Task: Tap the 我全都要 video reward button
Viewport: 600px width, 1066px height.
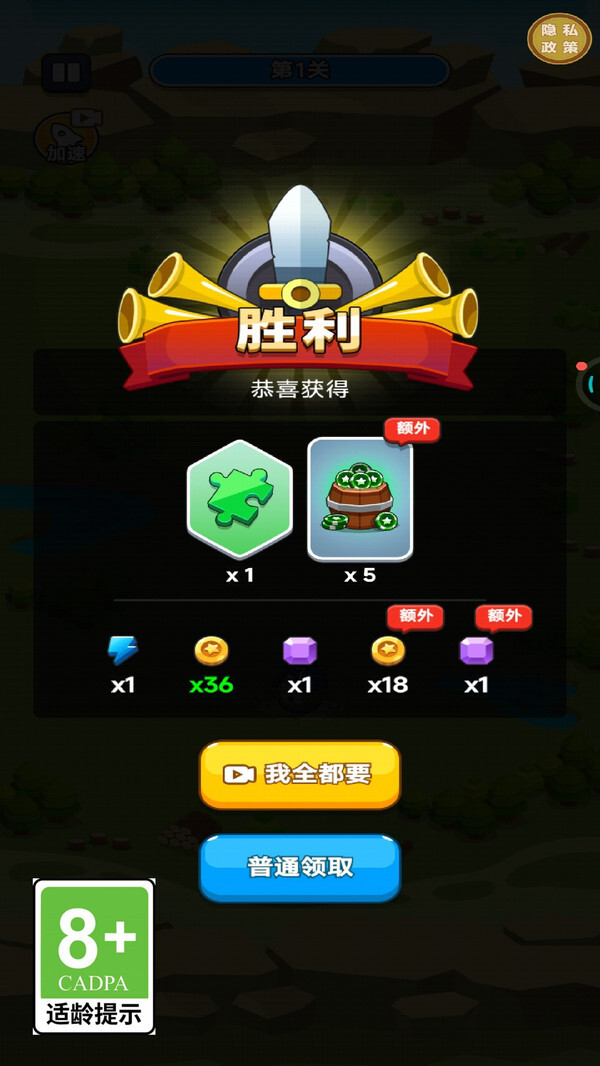Action: point(300,774)
